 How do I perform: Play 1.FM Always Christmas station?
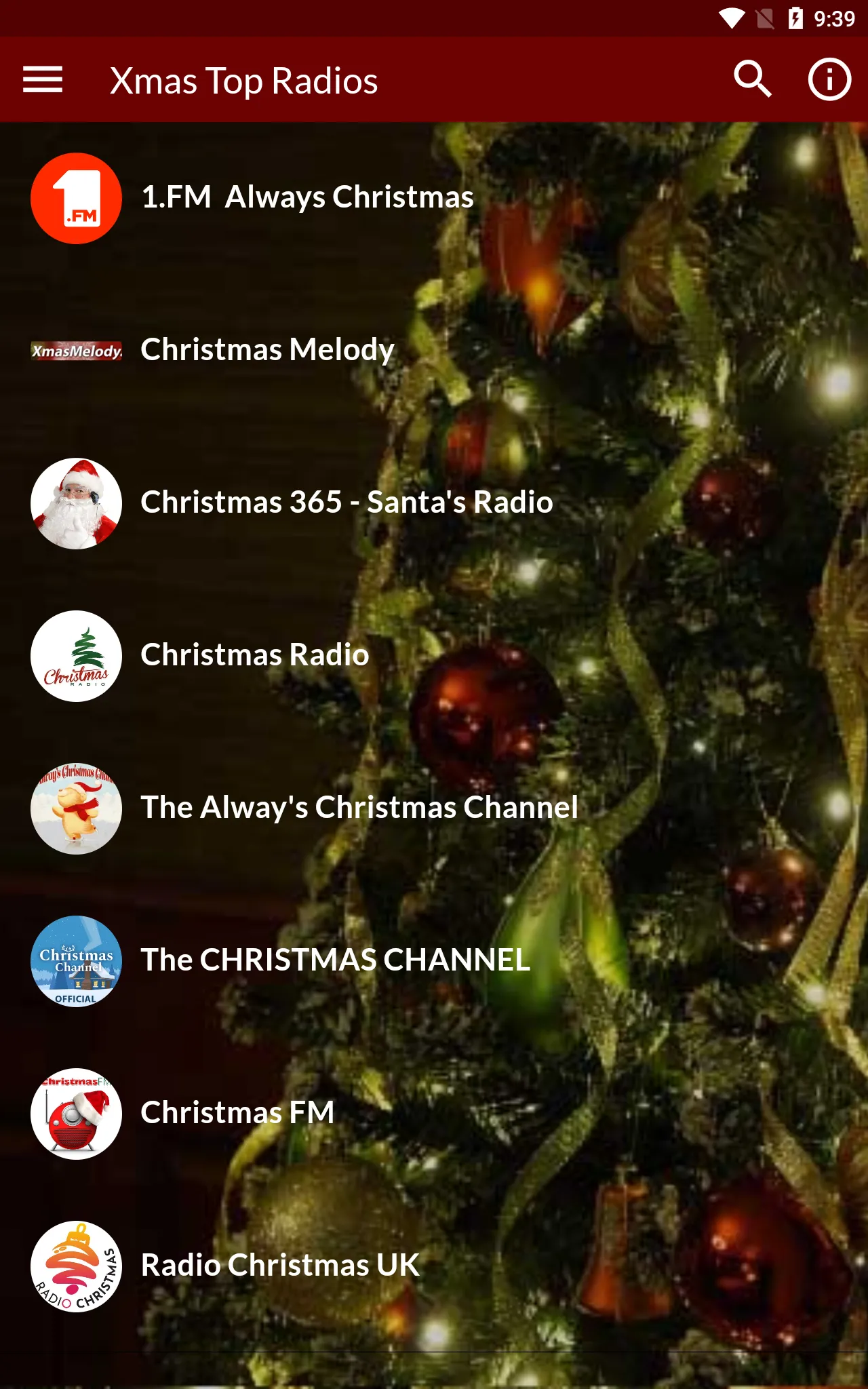coord(434,198)
